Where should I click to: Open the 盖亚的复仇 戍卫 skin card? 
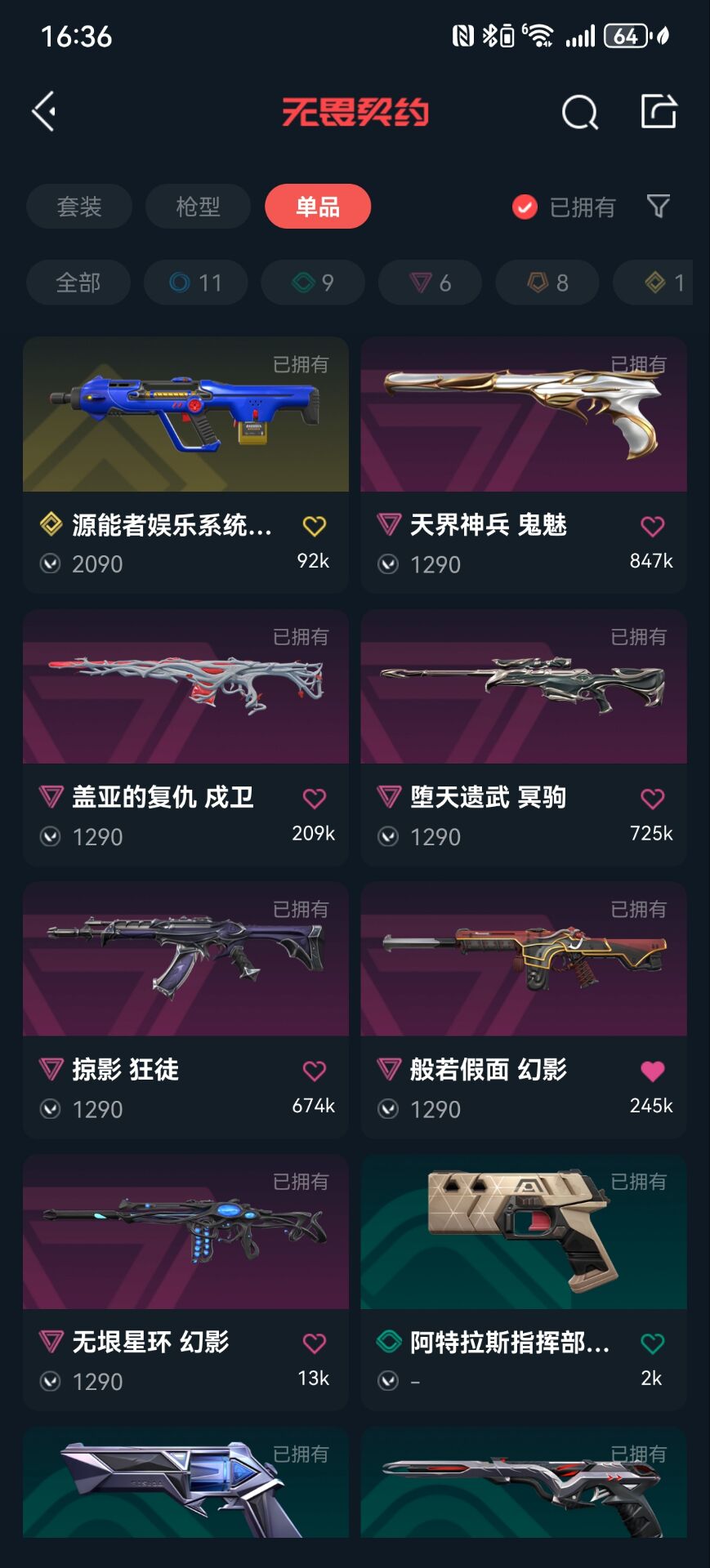185,737
